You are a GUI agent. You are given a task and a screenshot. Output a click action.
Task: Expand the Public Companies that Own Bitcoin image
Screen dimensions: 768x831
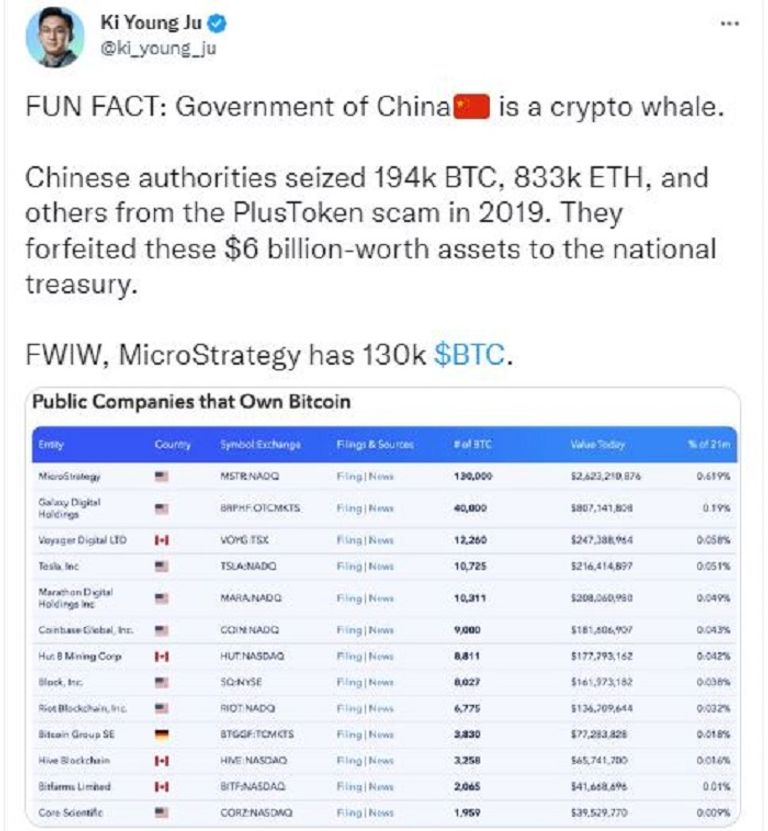click(383, 608)
